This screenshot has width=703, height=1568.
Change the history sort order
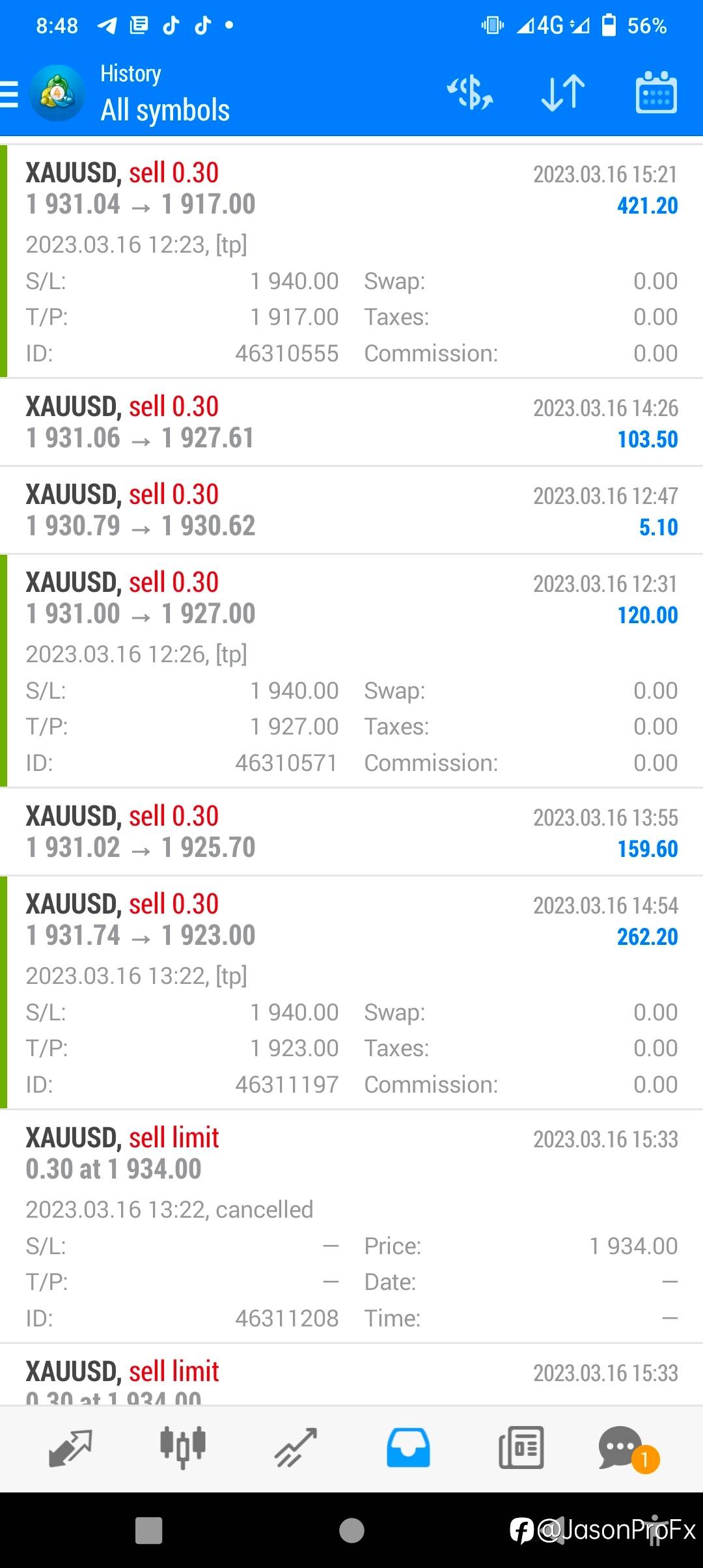[563, 92]
